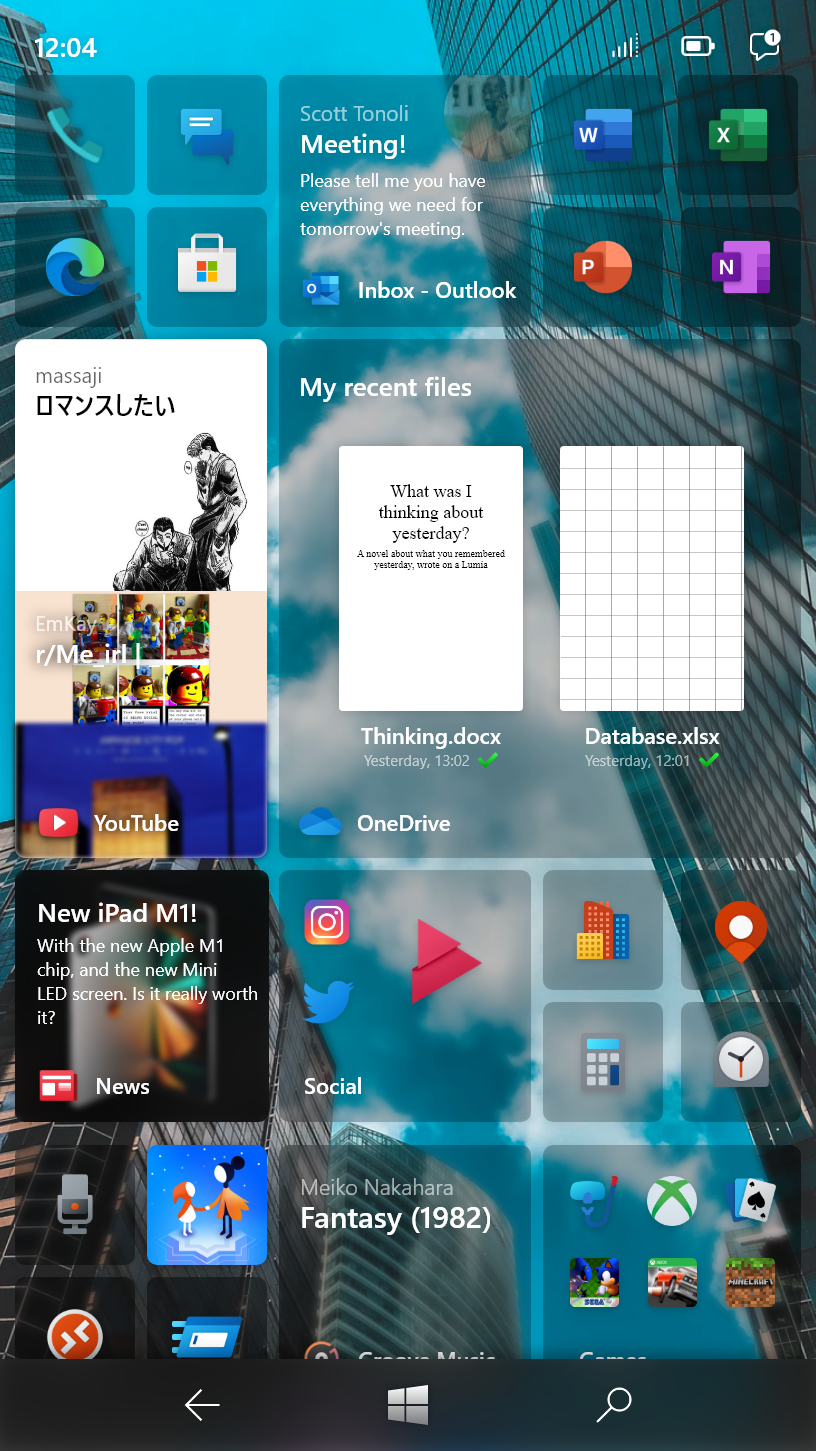The height and width of the screenshot is (1451, 816).
Task: Open the Social folder
Action: coord(405,995)
